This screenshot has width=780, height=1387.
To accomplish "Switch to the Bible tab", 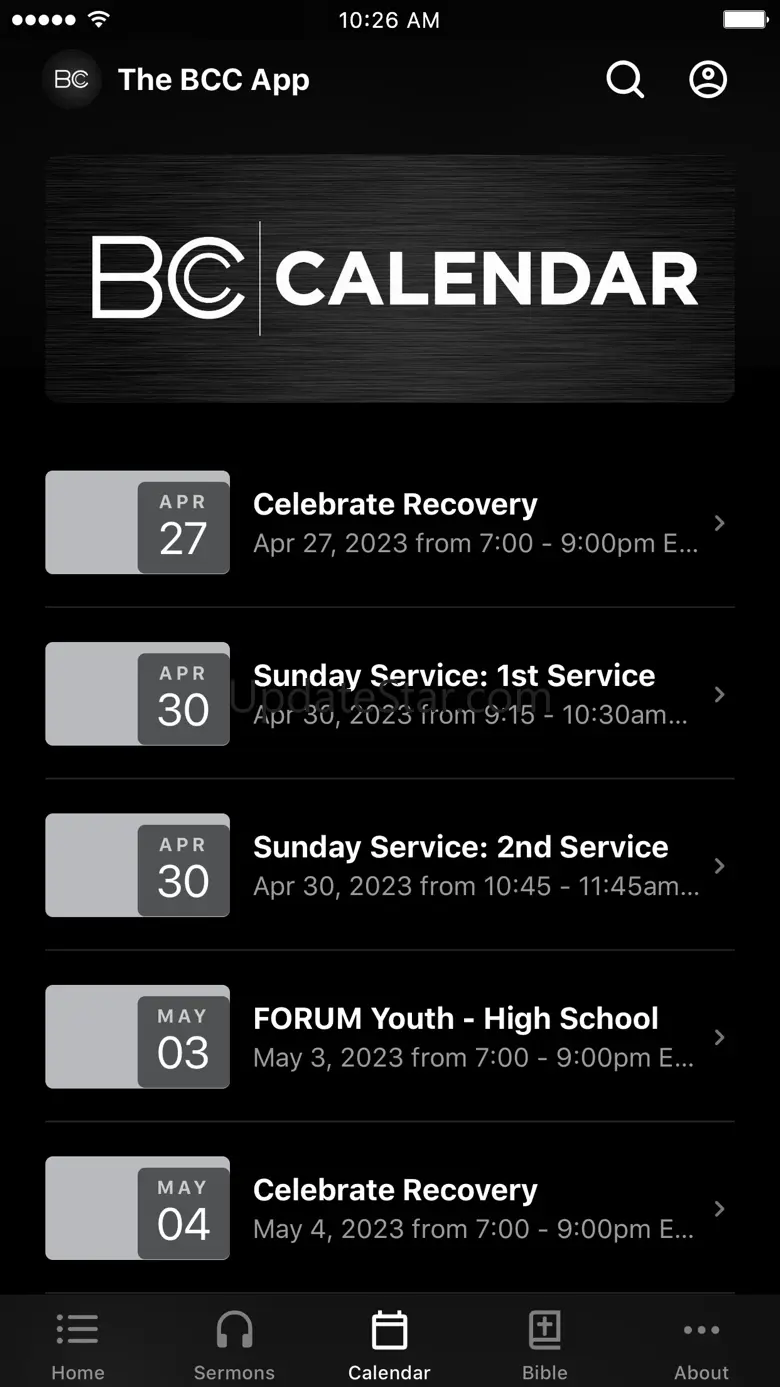I will 545,1344.
